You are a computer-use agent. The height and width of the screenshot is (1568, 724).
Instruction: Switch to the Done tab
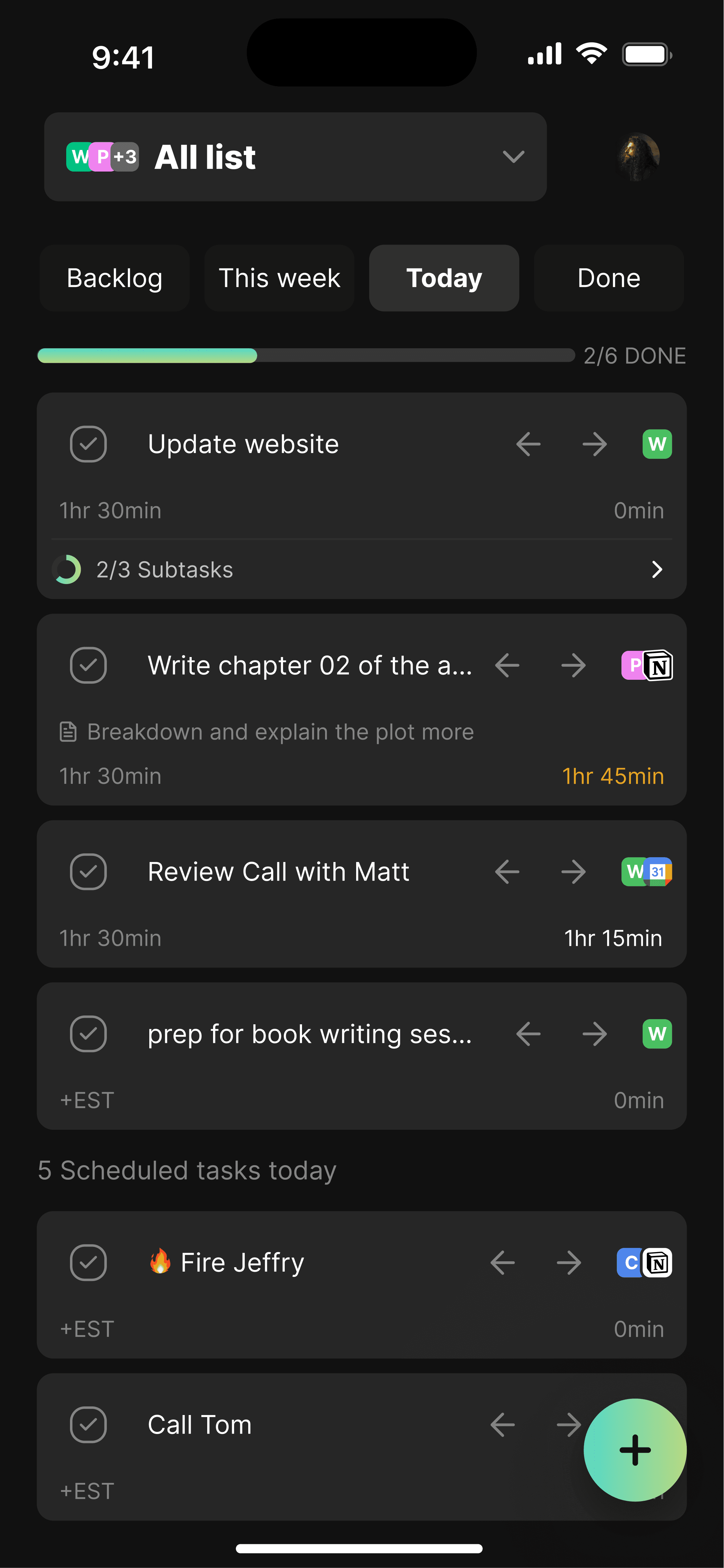coord(609,278)
